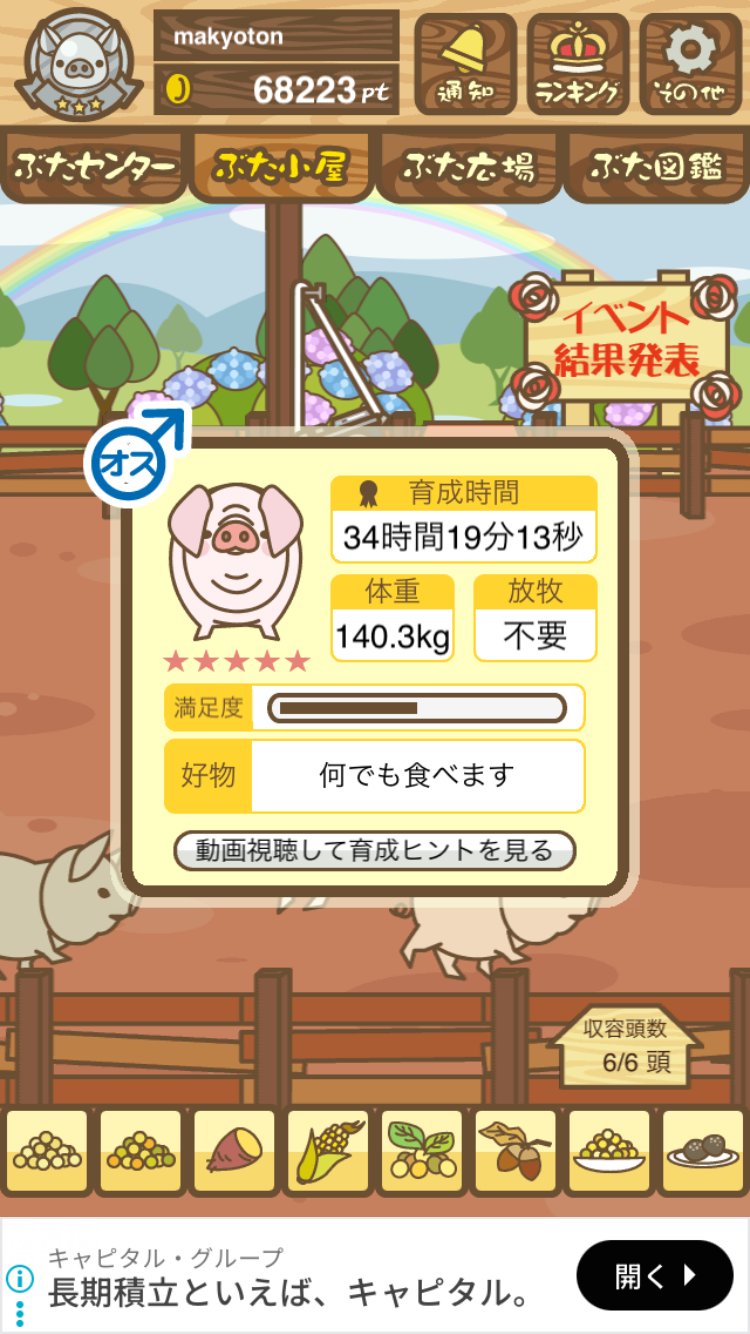The image size is (750, 1334).
Task: Tap the ad info icon
Action: point(20,1278)
